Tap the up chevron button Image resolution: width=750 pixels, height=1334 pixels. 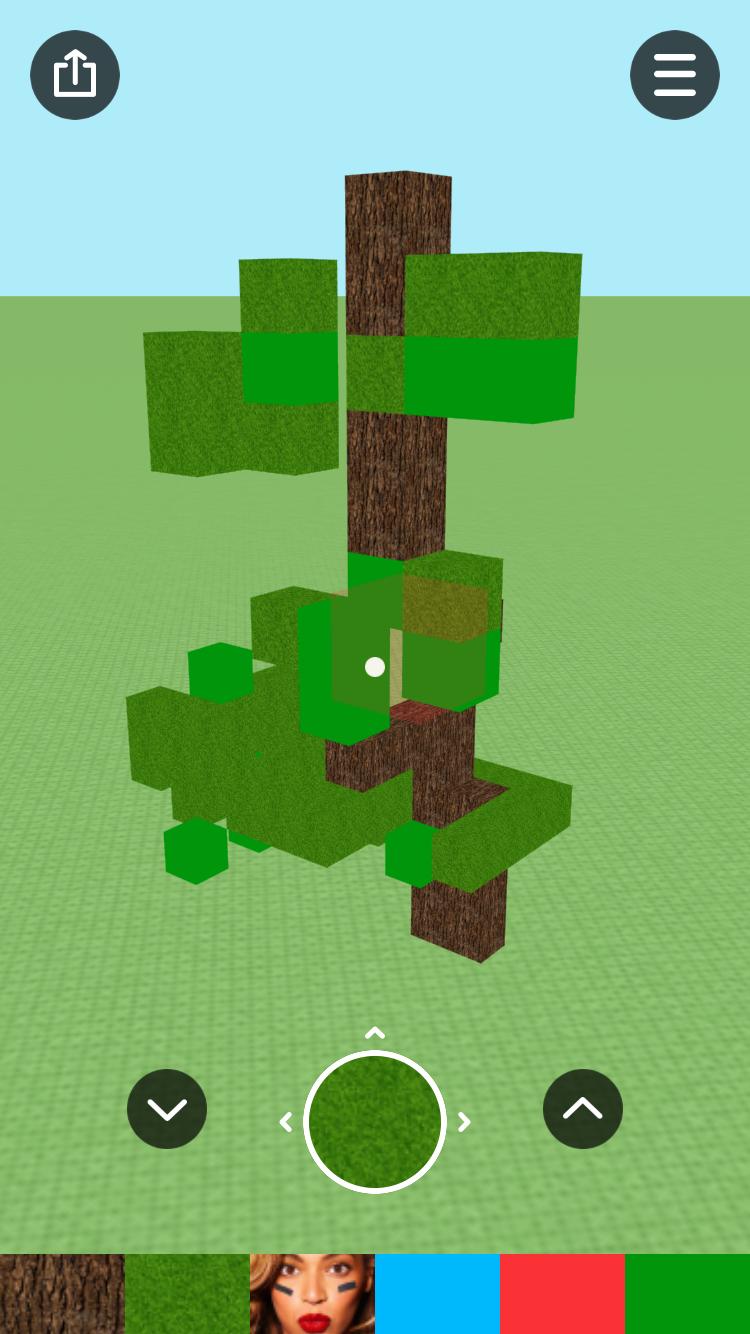click(x=583, y=1109)
